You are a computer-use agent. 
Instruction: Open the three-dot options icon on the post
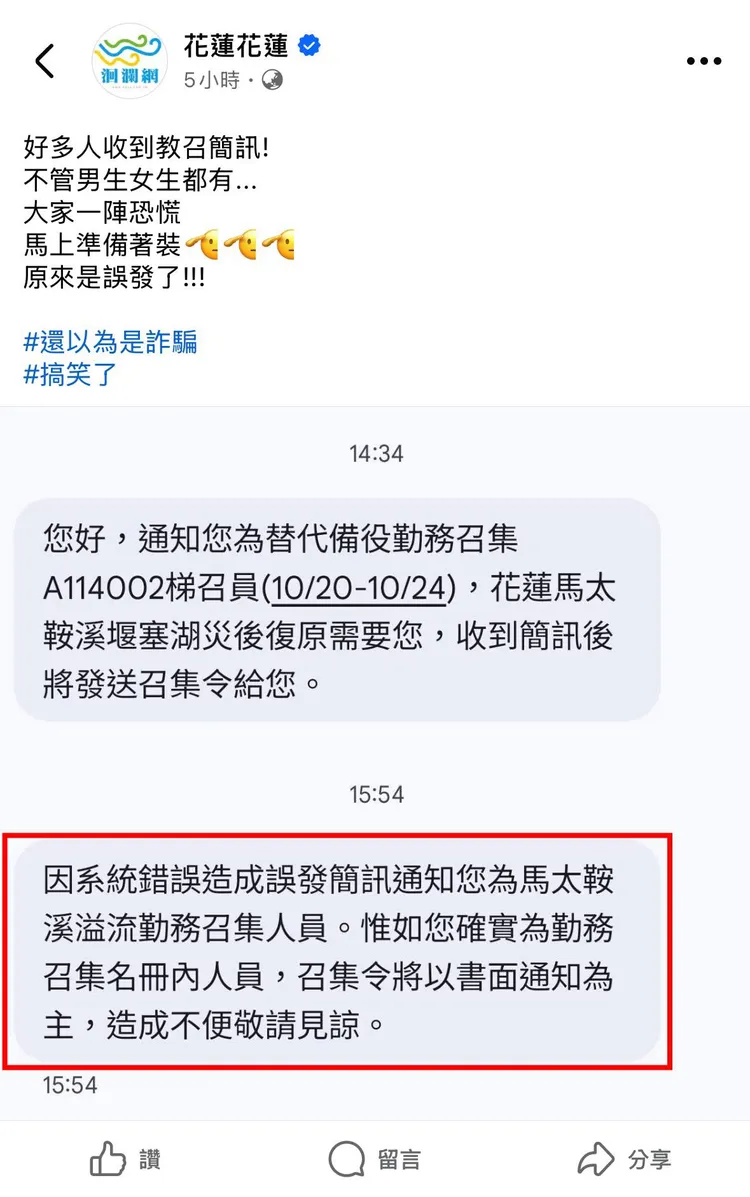click(x=704, y=61)
